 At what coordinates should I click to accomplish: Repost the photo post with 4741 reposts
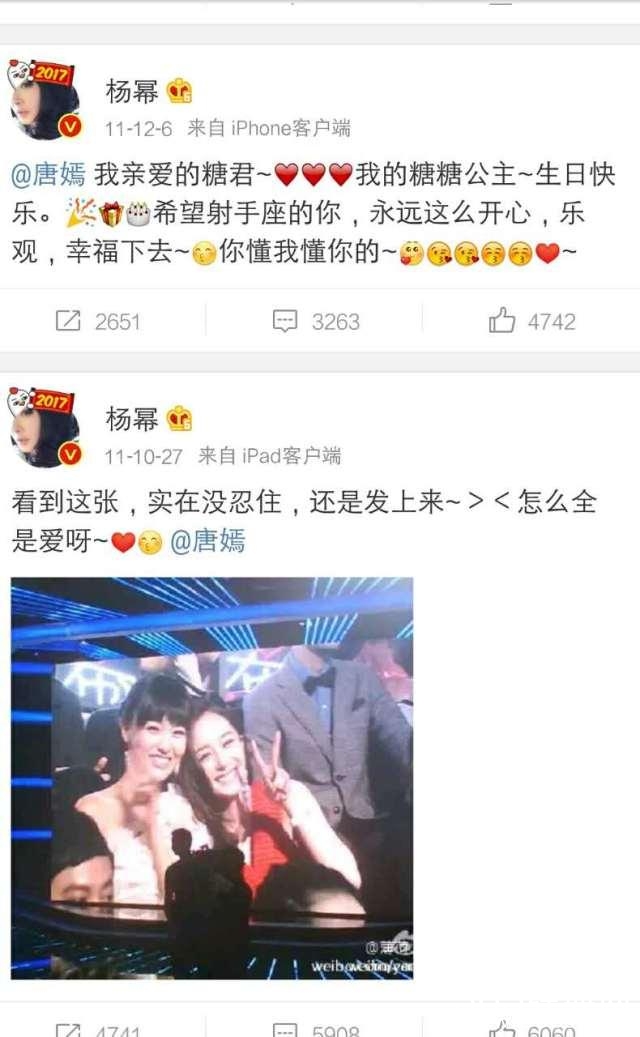point(97,1028)
